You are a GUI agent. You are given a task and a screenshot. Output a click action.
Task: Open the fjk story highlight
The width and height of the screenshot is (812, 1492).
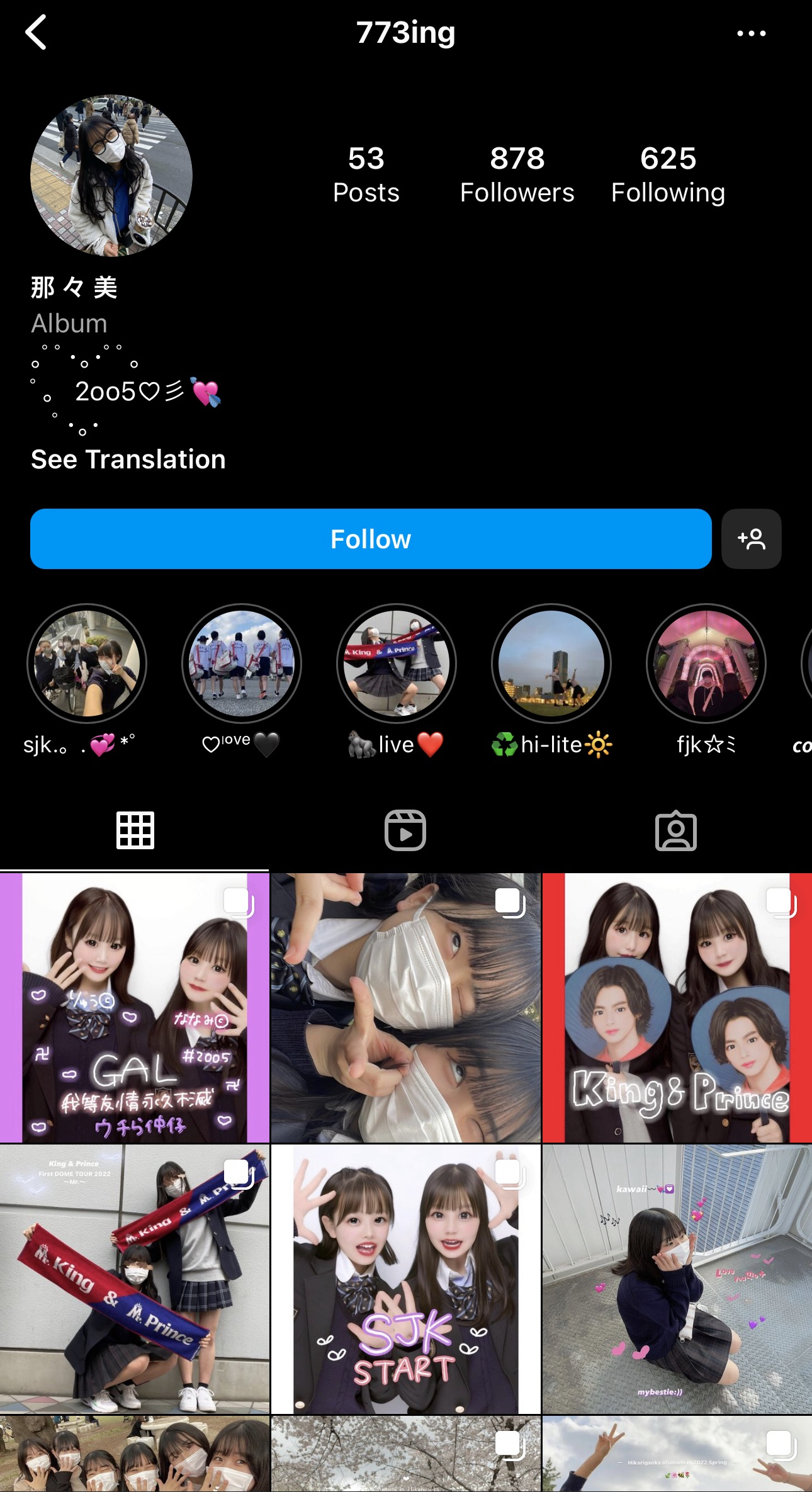tap(706, 664)
